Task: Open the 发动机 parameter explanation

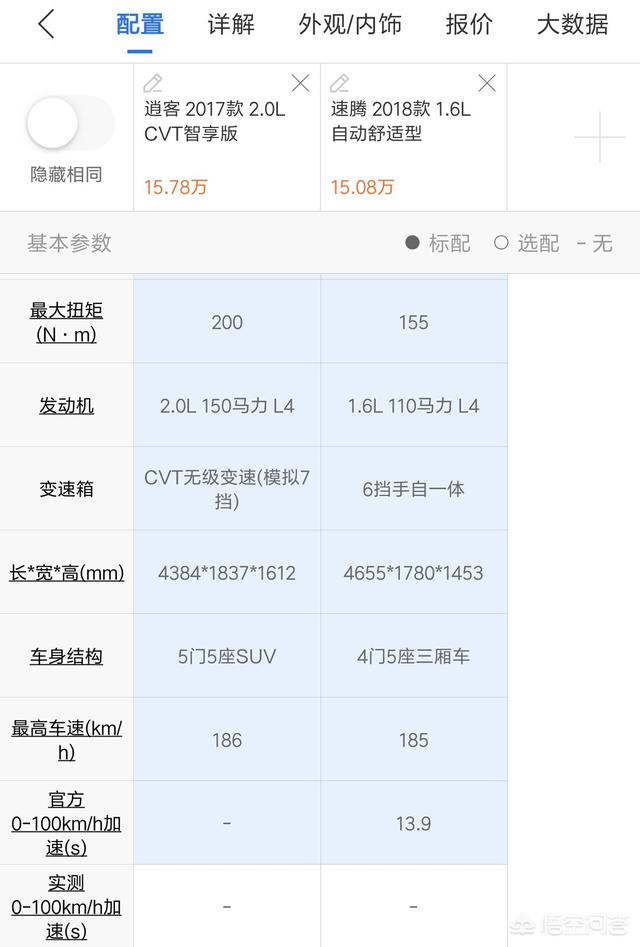Action: coord(66,406)
